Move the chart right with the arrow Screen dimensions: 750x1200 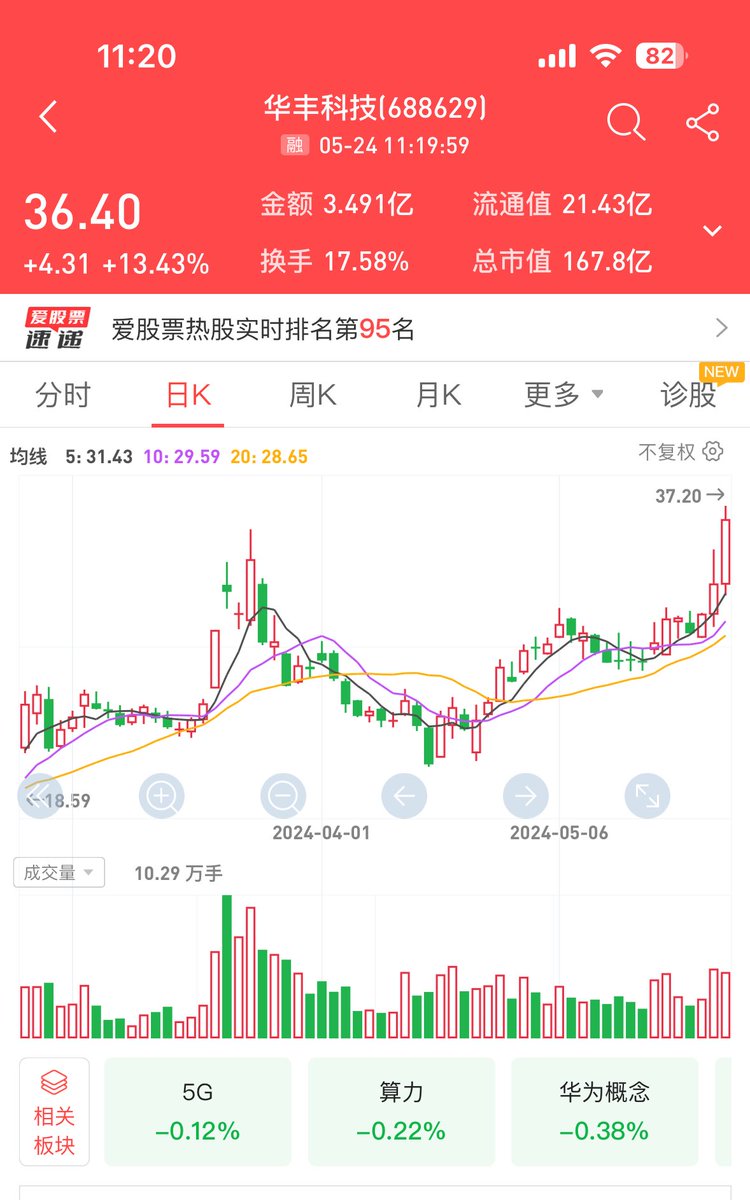(x=525, y=796)
